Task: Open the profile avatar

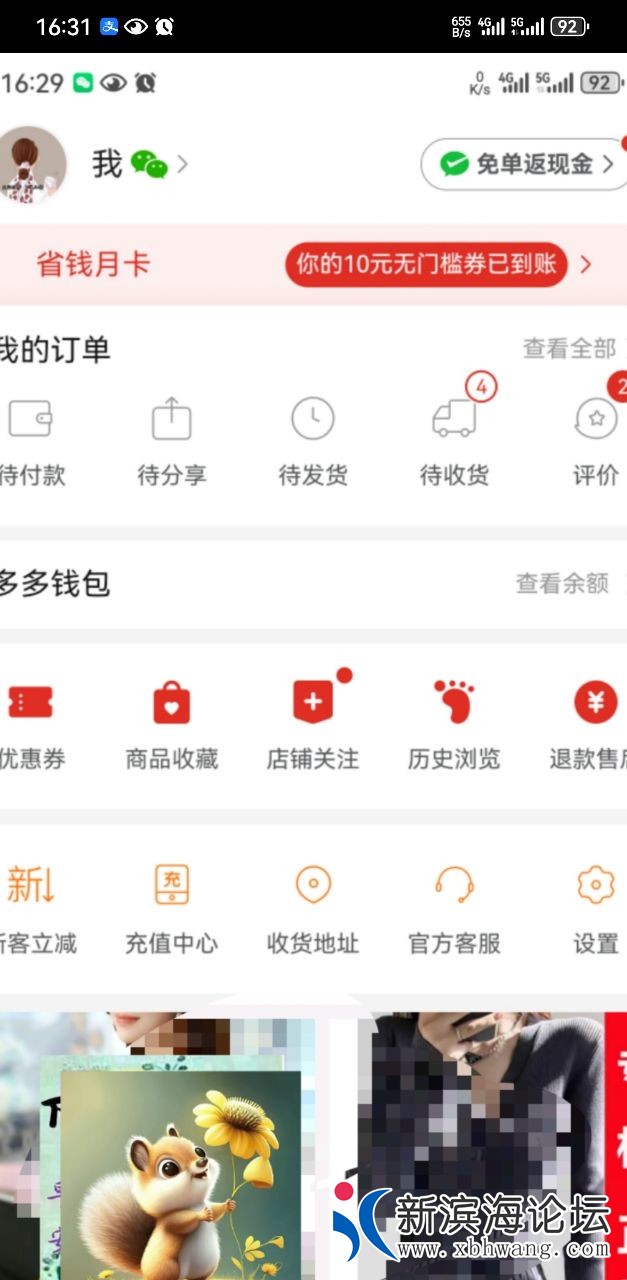Action: click(35, 165)
